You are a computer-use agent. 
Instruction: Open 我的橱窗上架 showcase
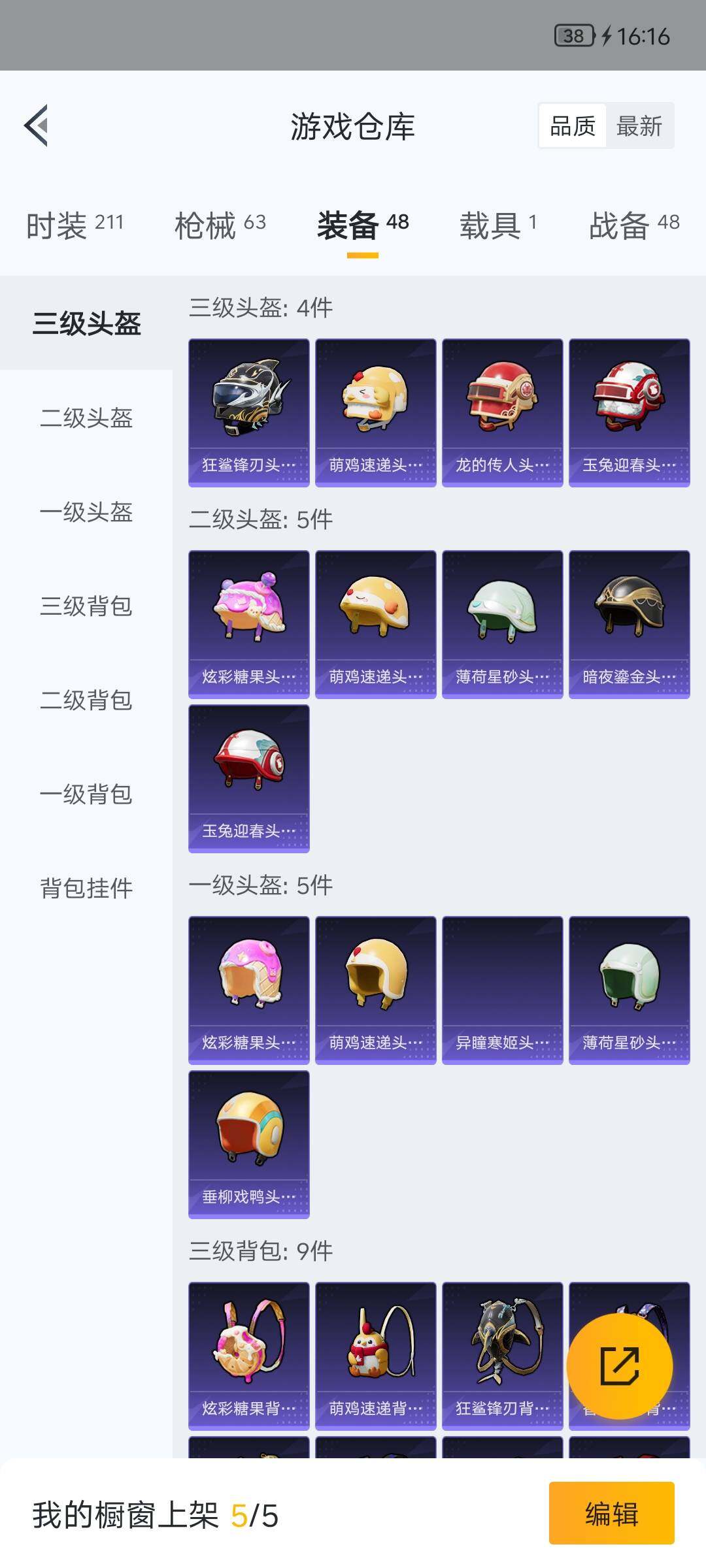(154, 1516)
